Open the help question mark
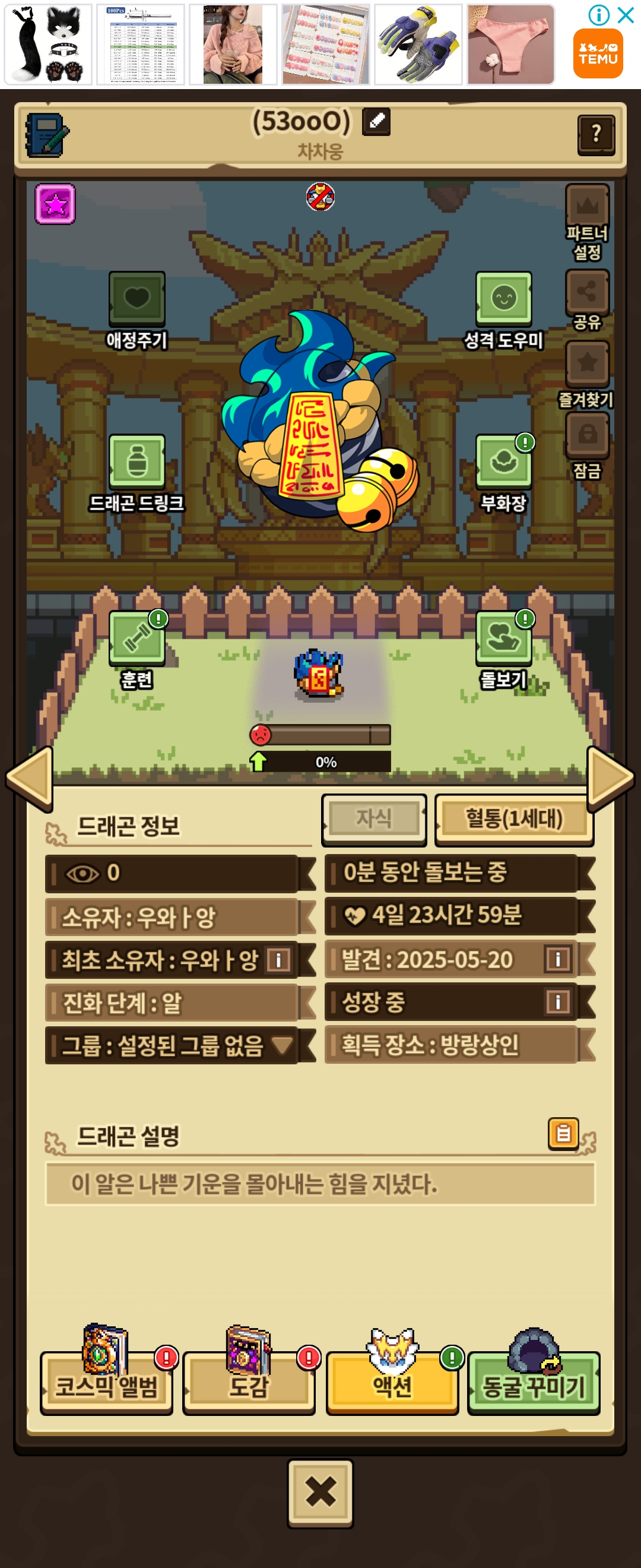This screenshot has height=1568, width=641. click(x=595, y=134)
